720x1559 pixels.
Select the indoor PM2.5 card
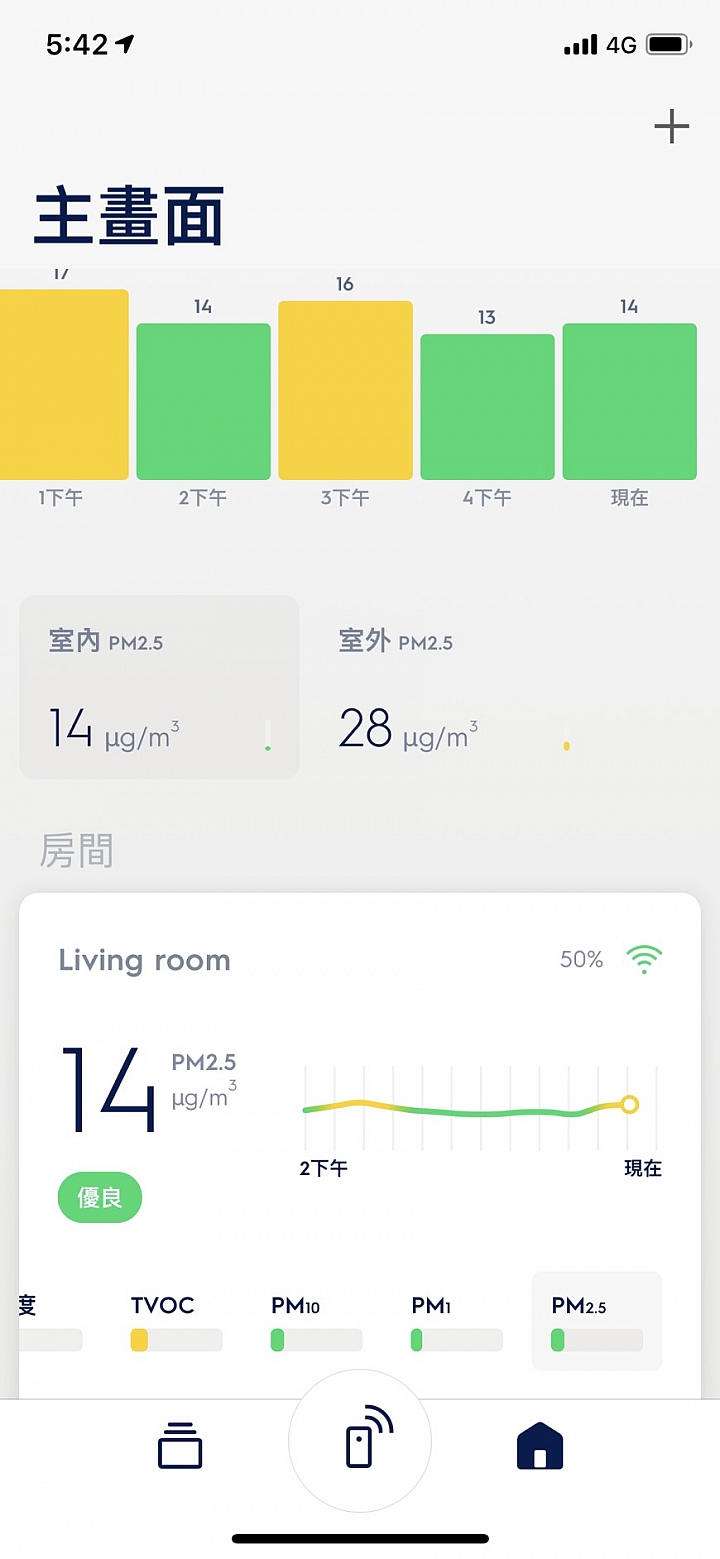[159, 687]
